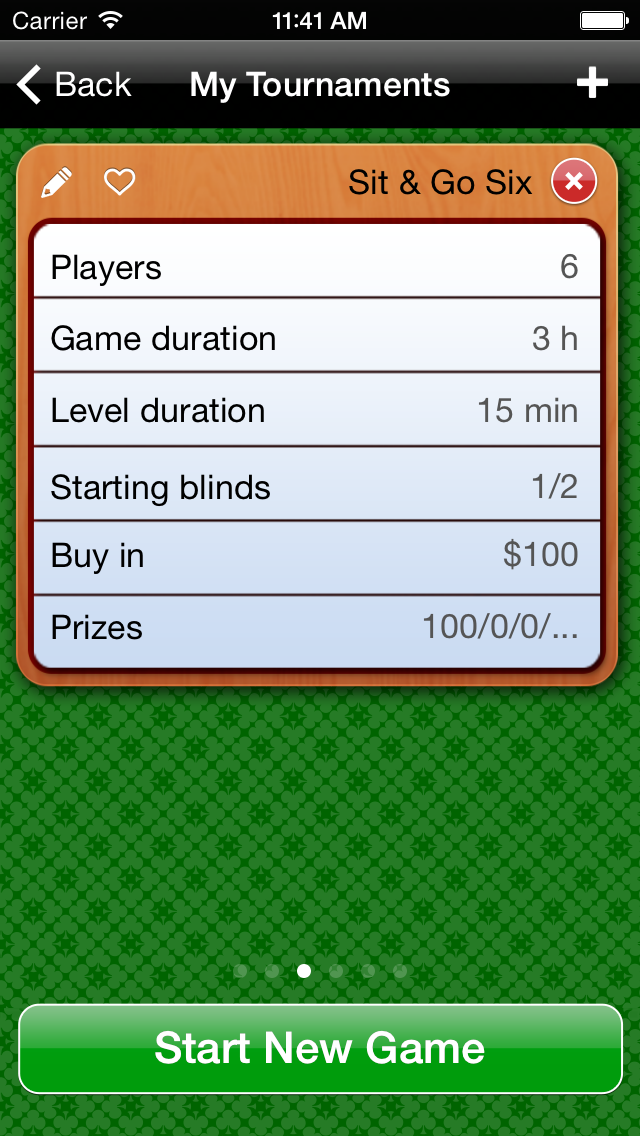
Task: Open the Game duration row
Action: coord(317,335)
